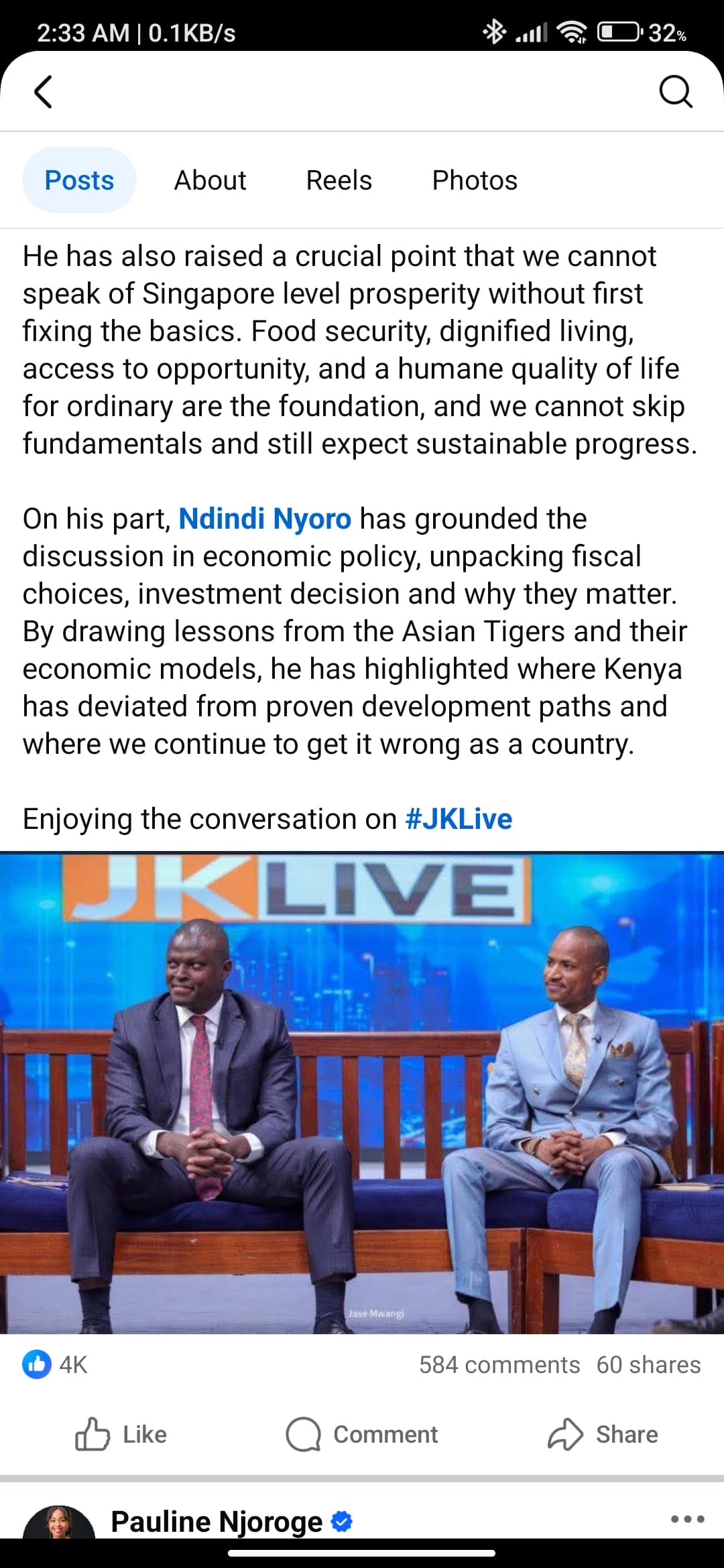Viewport: 724px width, 1568px height.
Task: Go back using the top-left arrow
Action: pos(44,92)
